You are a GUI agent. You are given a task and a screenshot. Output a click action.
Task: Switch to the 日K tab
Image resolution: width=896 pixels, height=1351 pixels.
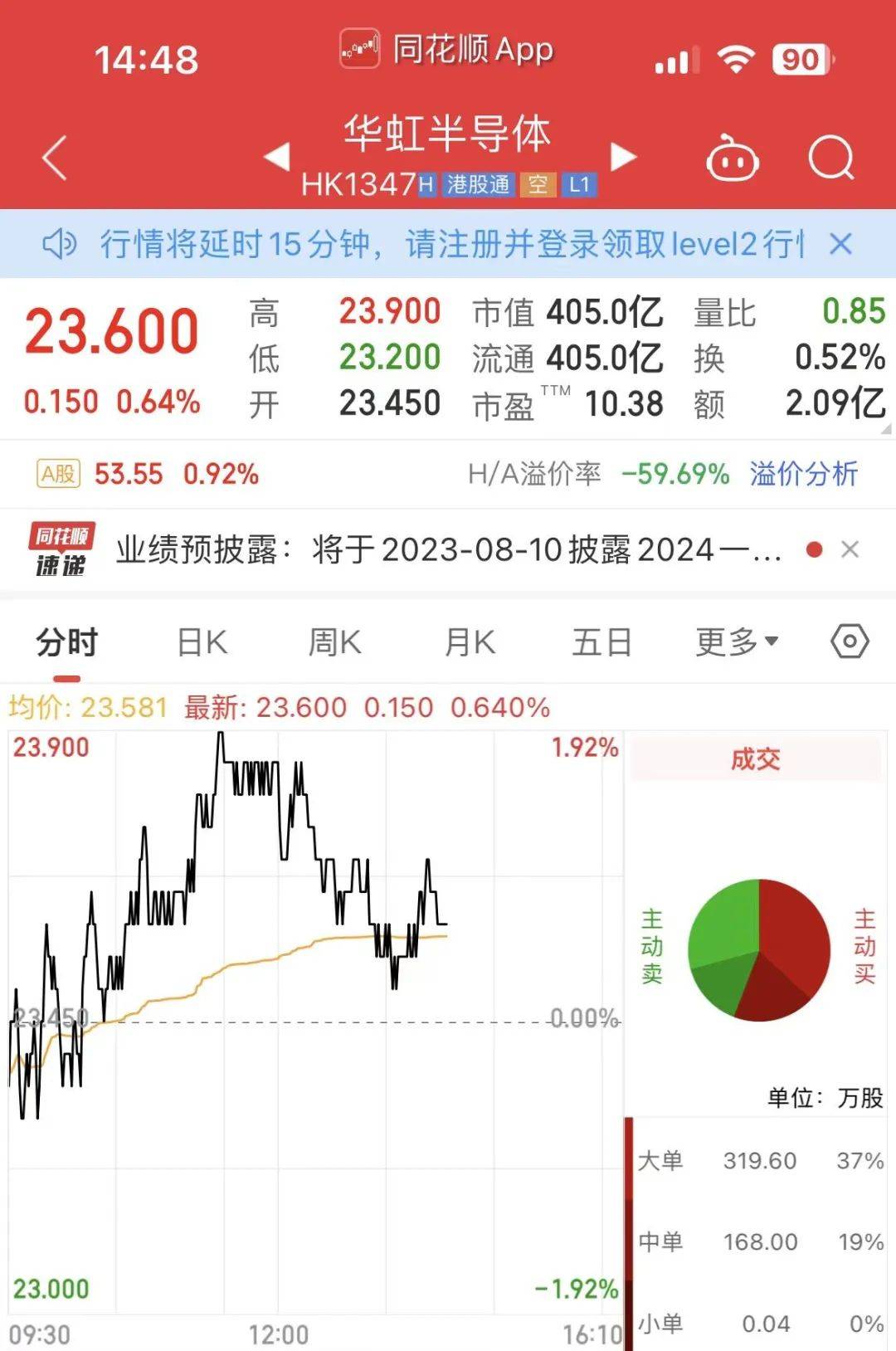(202, 642)
